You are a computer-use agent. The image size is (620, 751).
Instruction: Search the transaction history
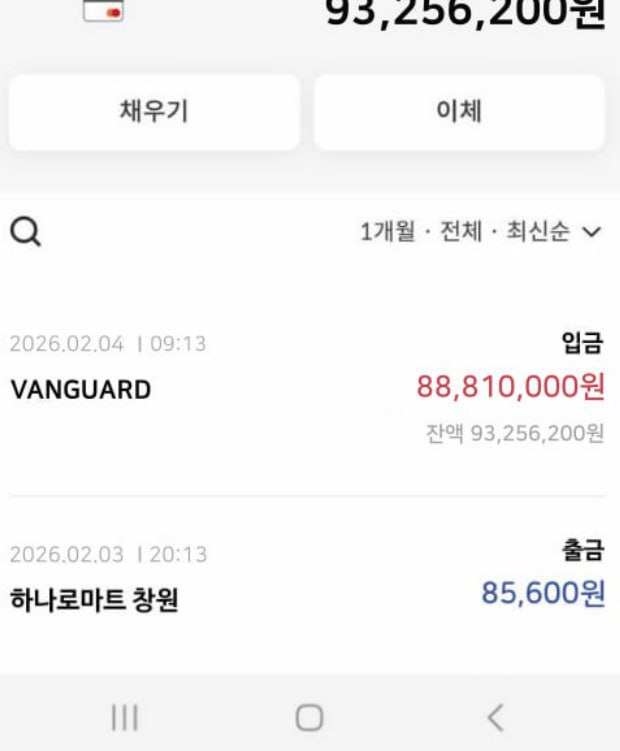26,232
